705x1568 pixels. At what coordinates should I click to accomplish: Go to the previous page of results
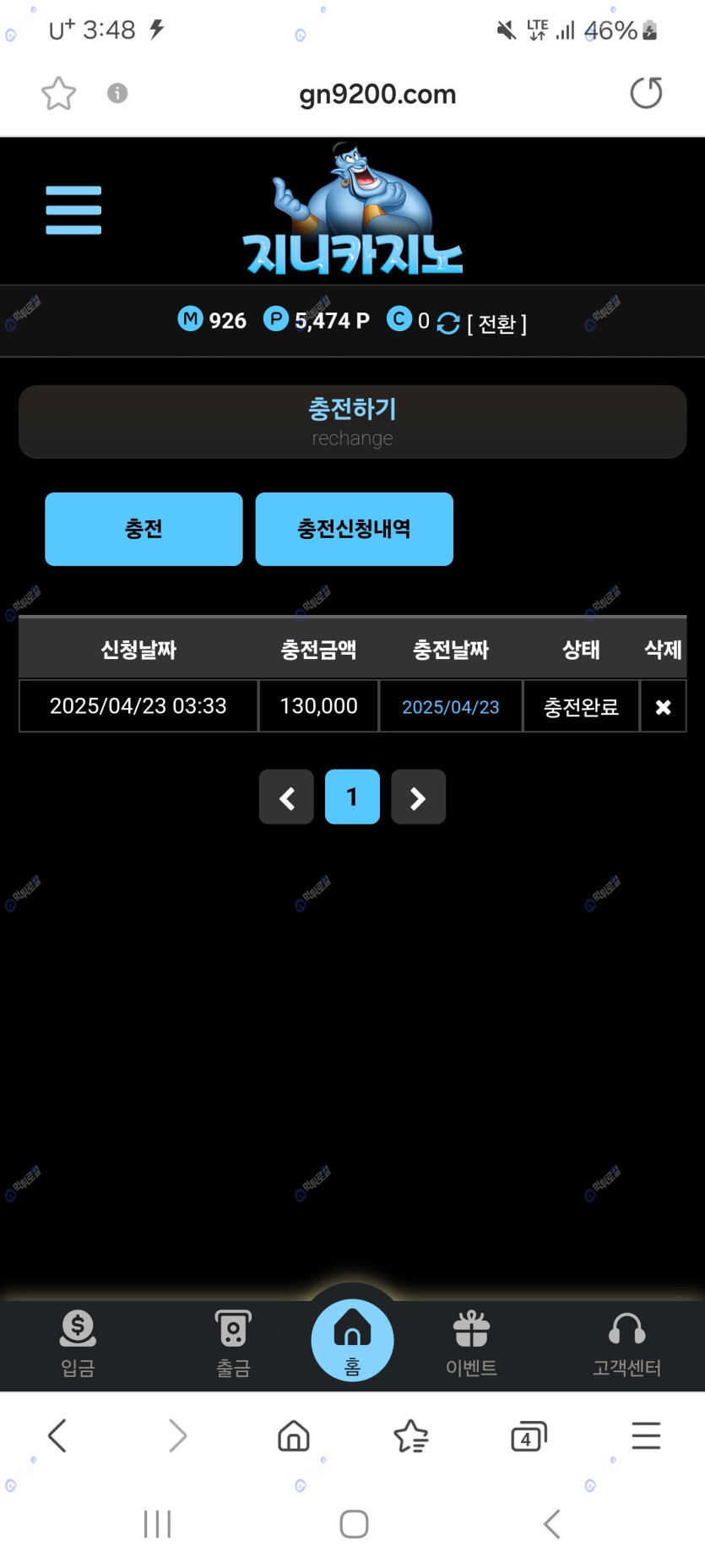click(286, 797)
